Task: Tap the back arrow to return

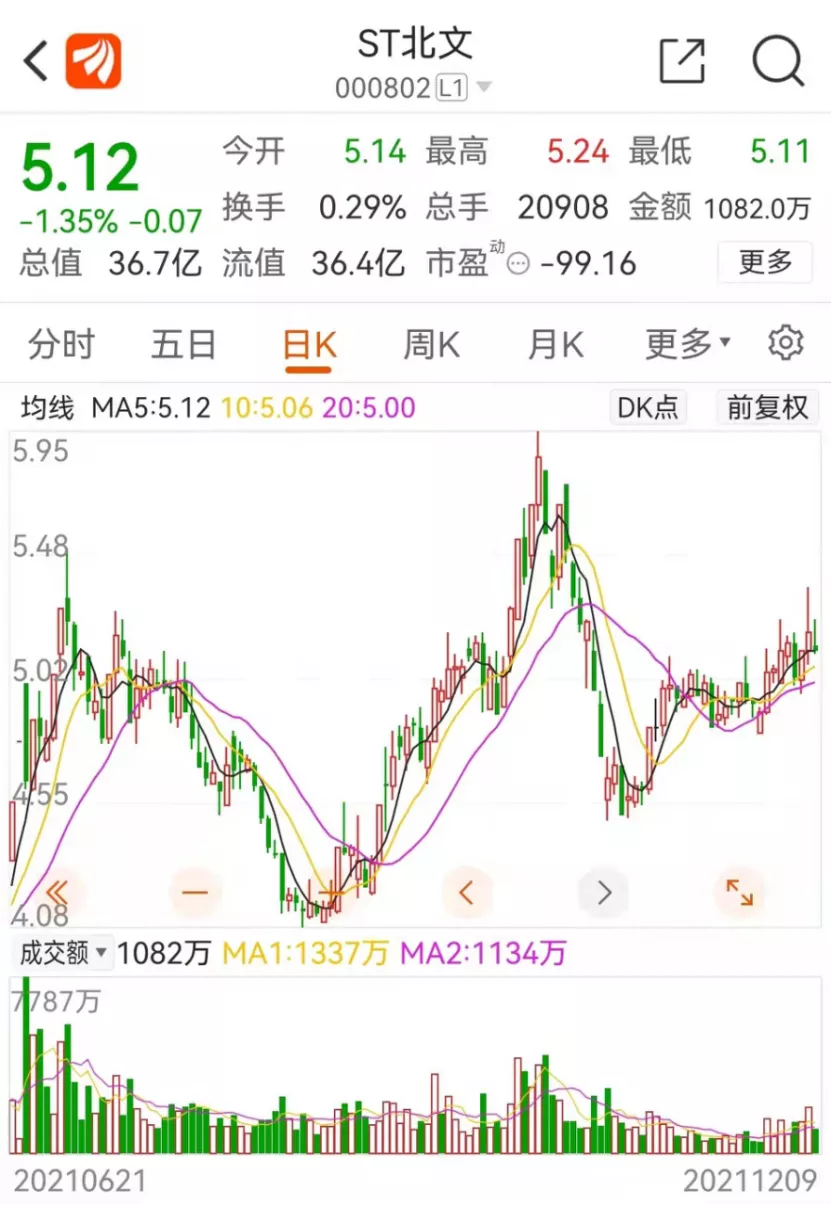Action: (33, 60)
